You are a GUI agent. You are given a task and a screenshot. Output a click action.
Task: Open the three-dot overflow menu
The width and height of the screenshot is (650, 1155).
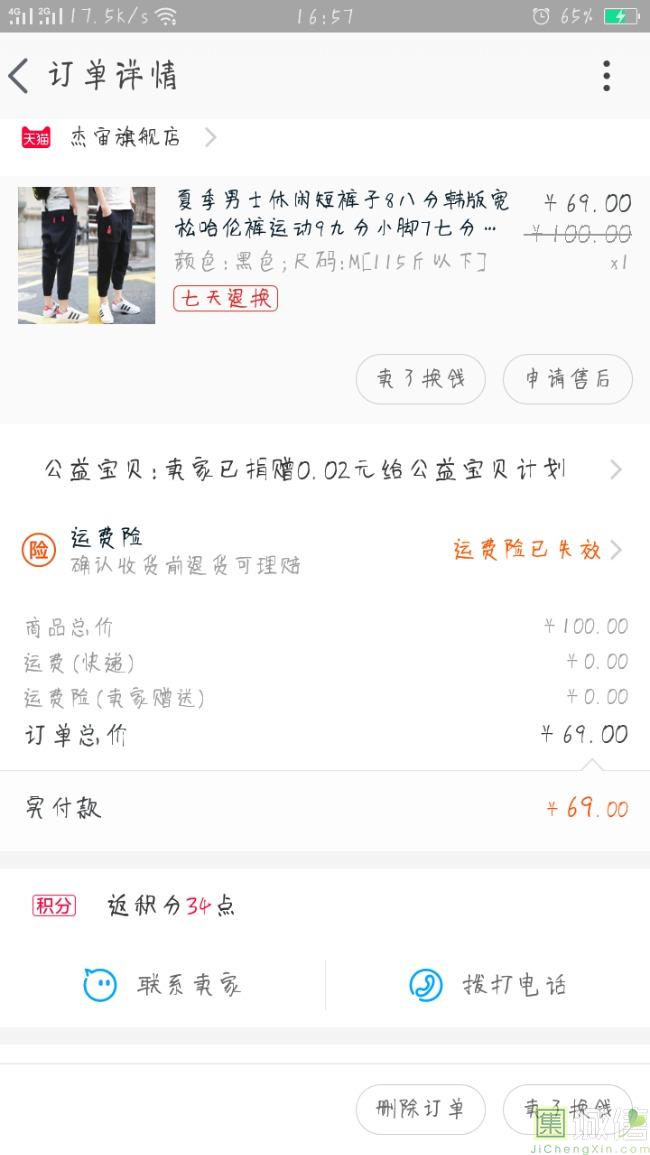606,76
